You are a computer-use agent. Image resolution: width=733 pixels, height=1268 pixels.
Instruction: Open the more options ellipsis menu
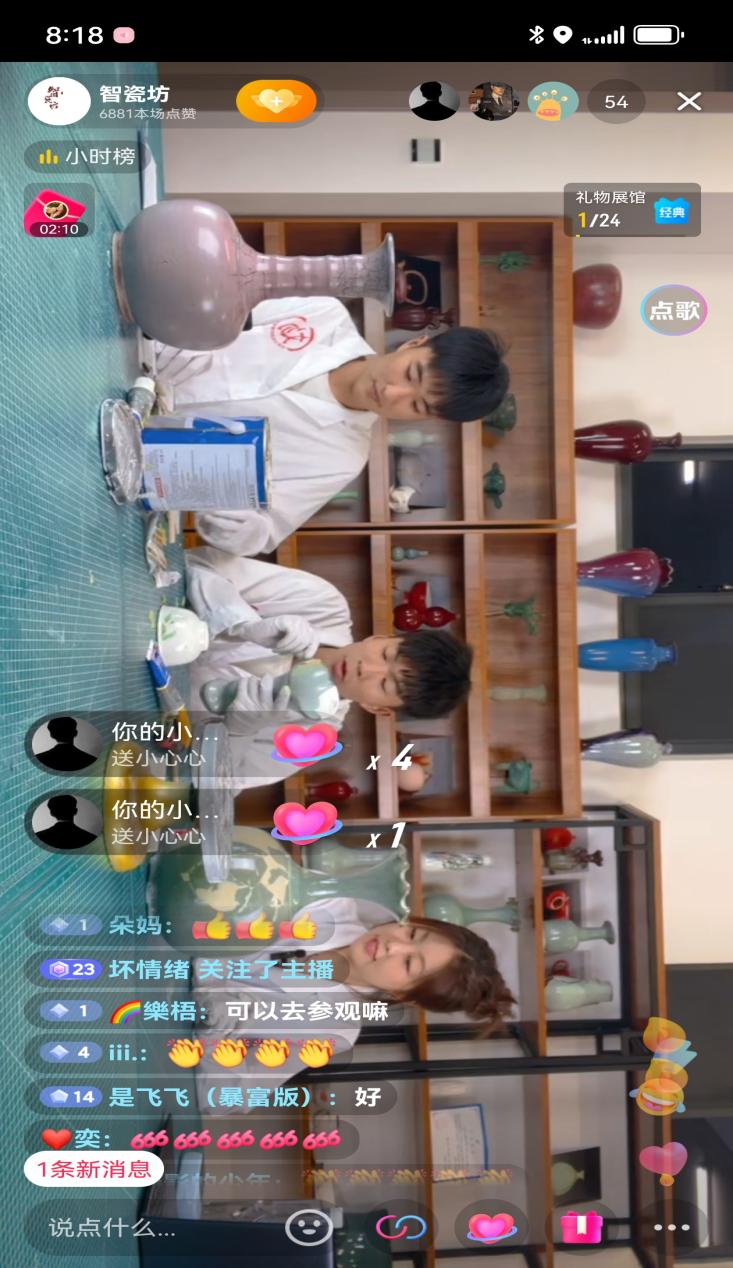(671, 1227)
